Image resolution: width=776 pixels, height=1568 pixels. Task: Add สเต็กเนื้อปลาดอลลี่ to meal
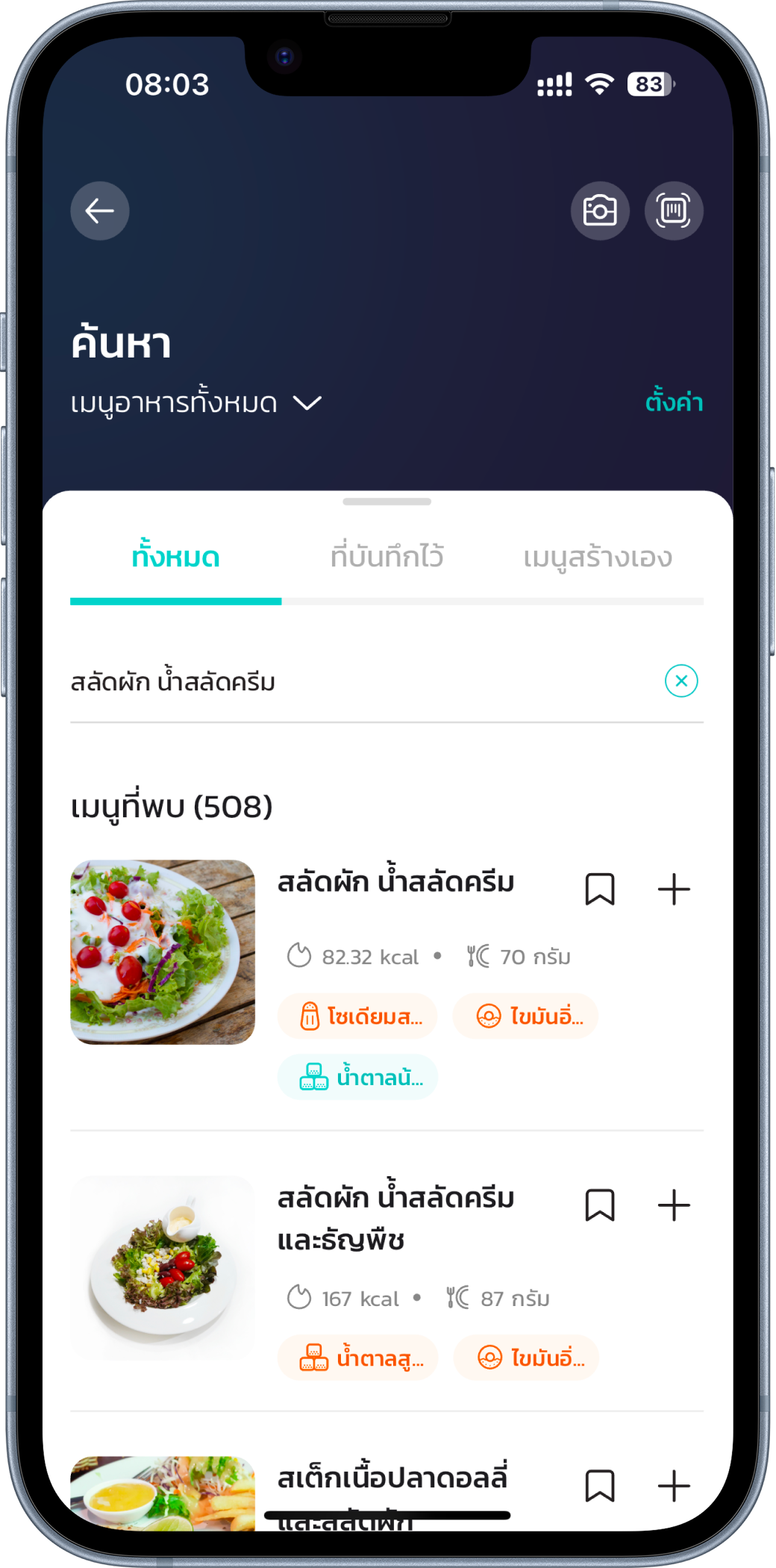(x=673, y=1485)
